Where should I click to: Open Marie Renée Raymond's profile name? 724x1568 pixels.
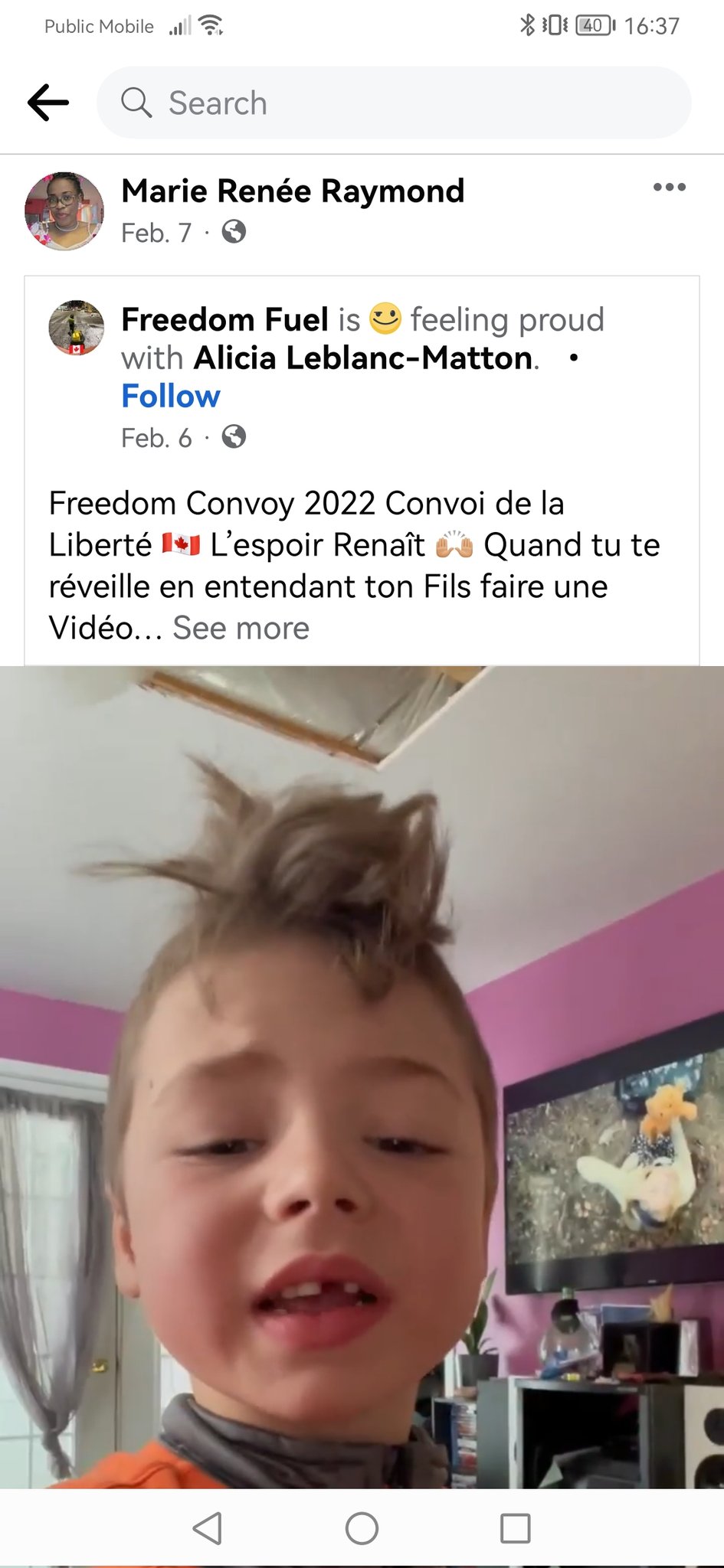coord(293,191)
